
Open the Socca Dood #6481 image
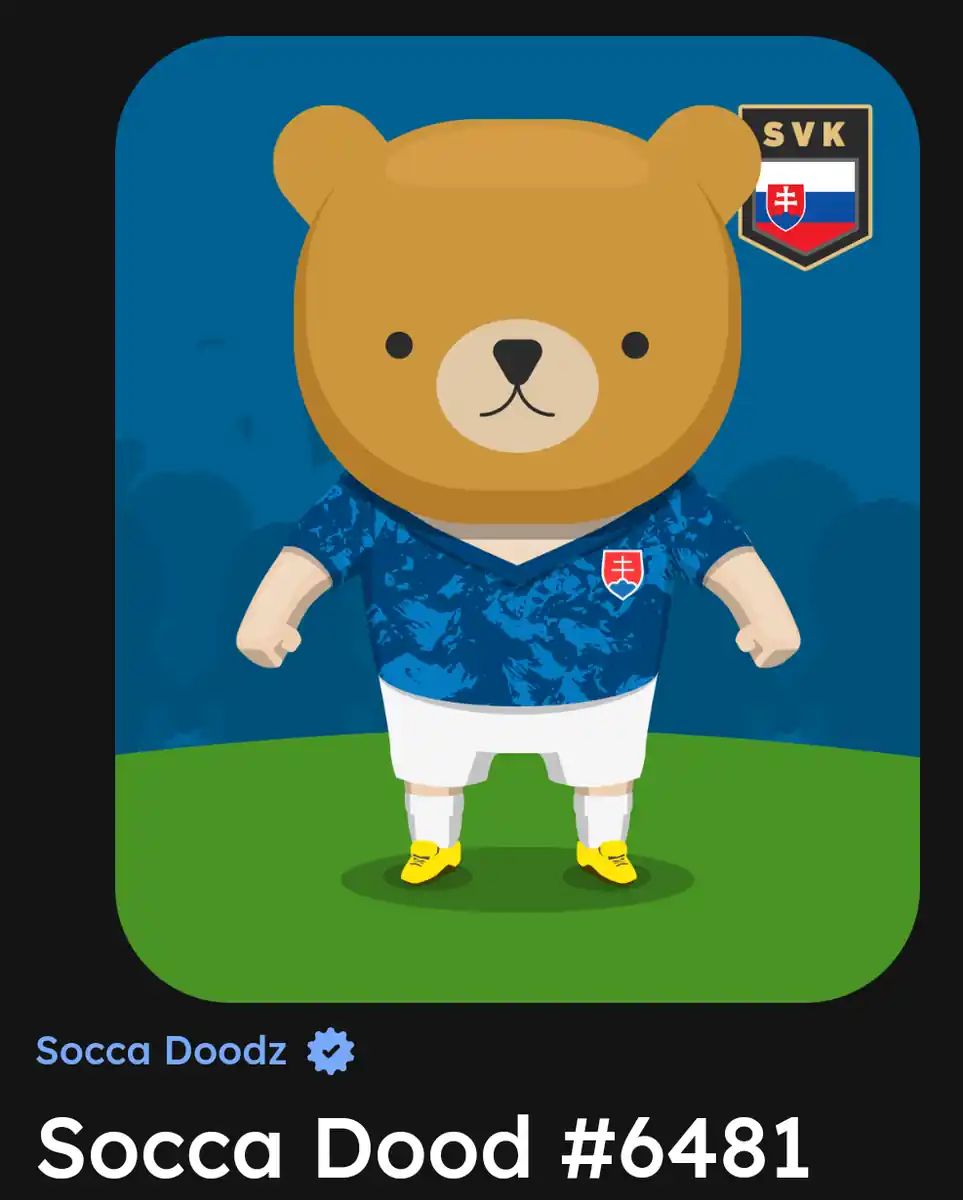517,520
